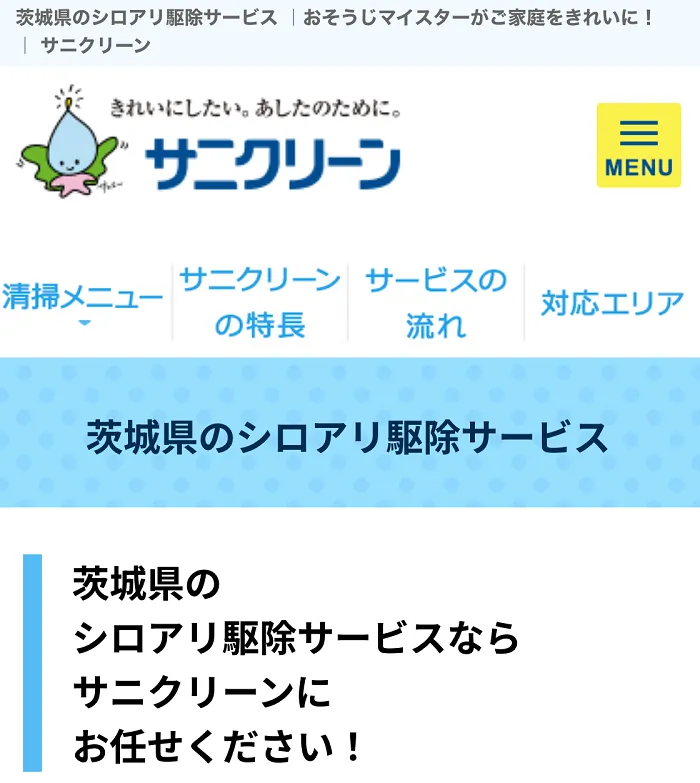
Task: Open the yellow MENU button
Action: [x=638, y=145]
